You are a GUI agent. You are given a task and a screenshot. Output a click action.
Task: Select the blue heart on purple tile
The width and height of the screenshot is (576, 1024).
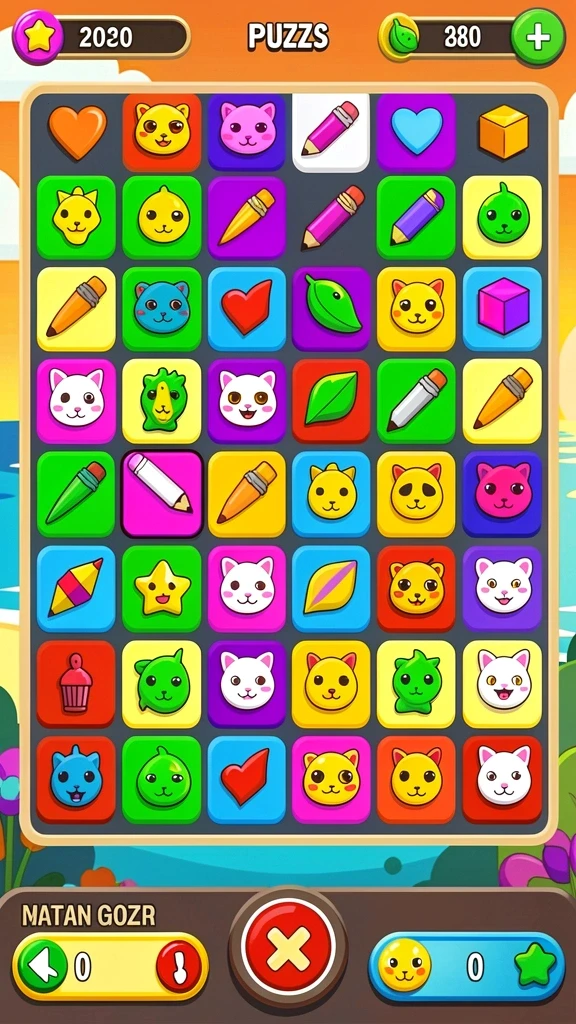(417, 133)
